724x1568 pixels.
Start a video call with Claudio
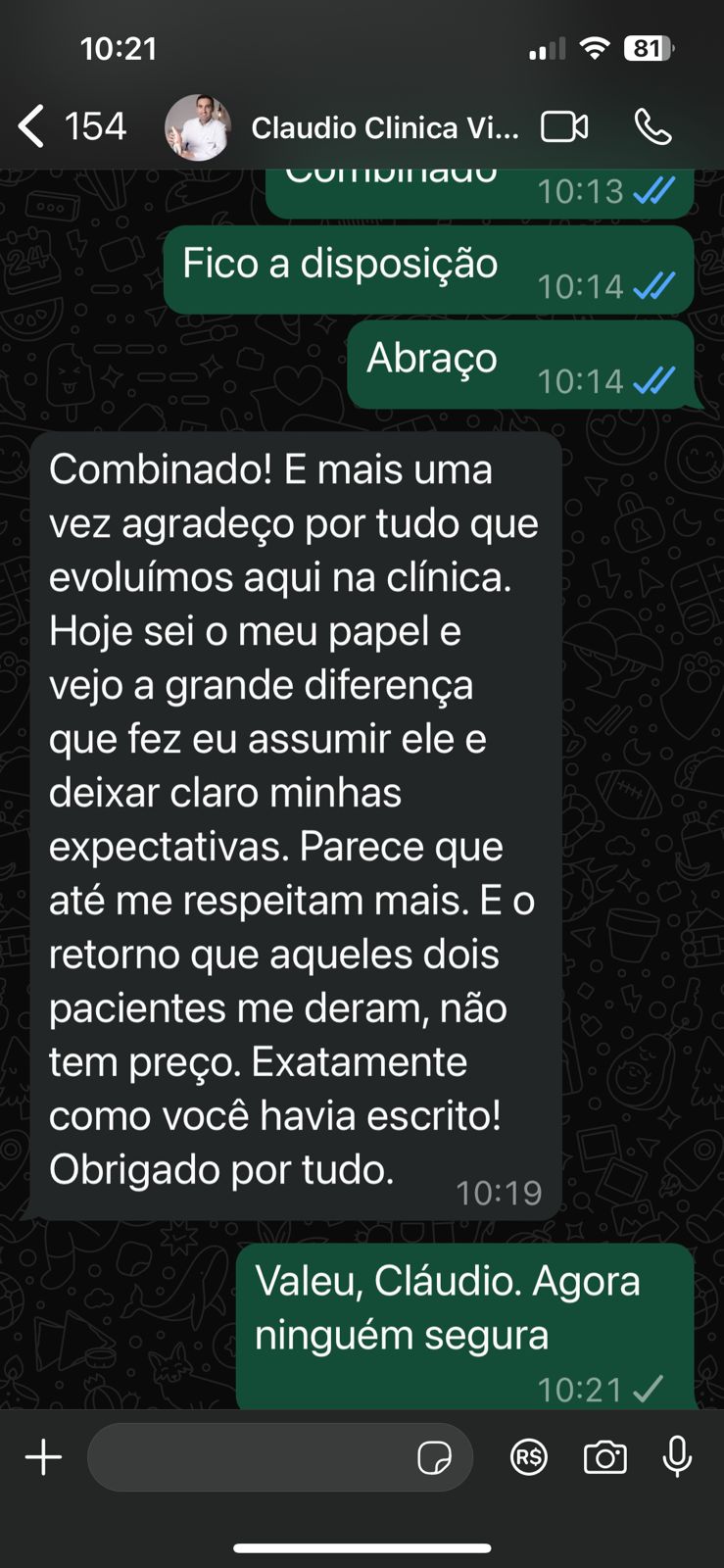564,127
